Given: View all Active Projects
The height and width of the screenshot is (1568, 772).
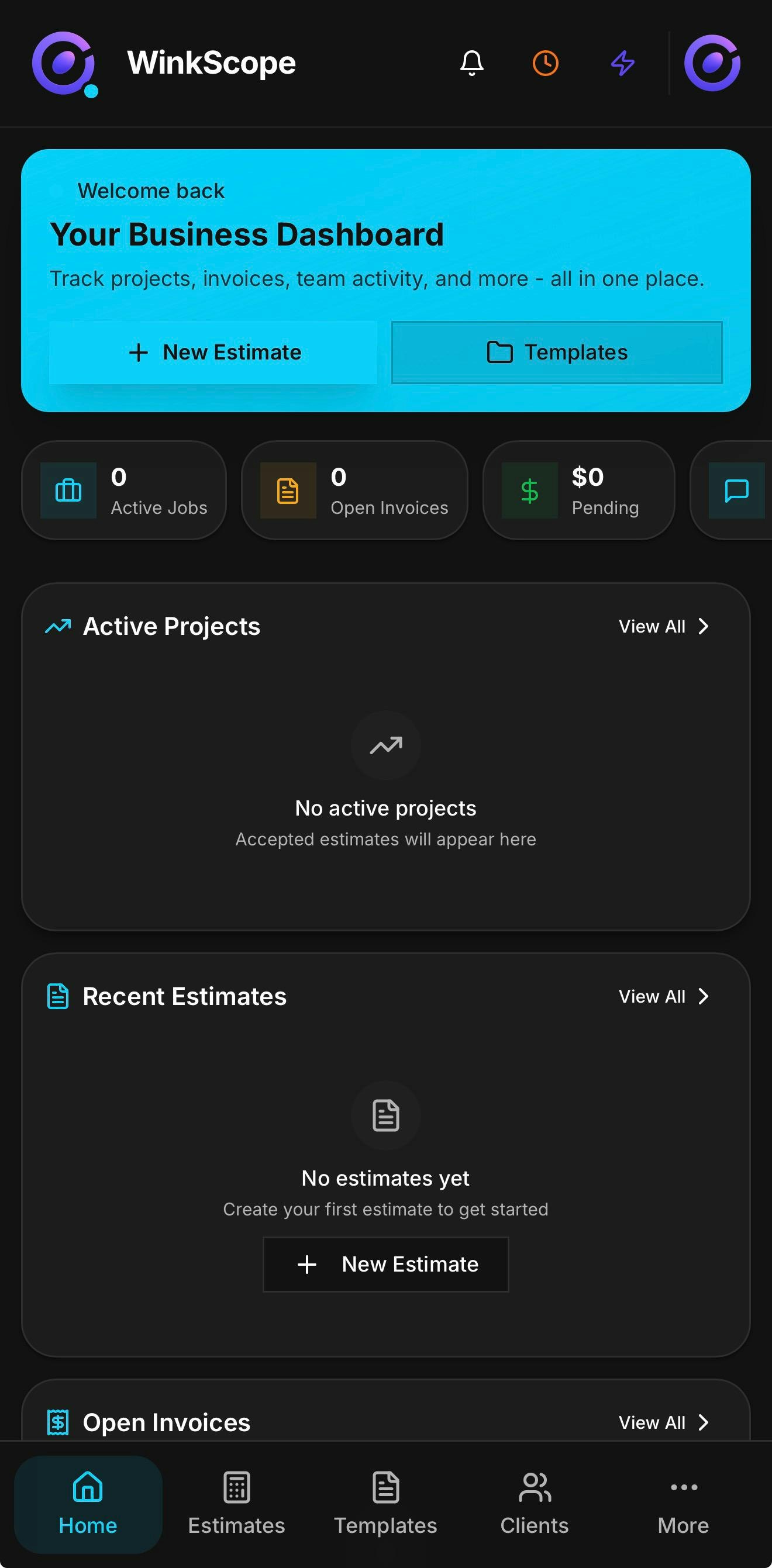Looking at the screenshot, I should coord(664,626).
